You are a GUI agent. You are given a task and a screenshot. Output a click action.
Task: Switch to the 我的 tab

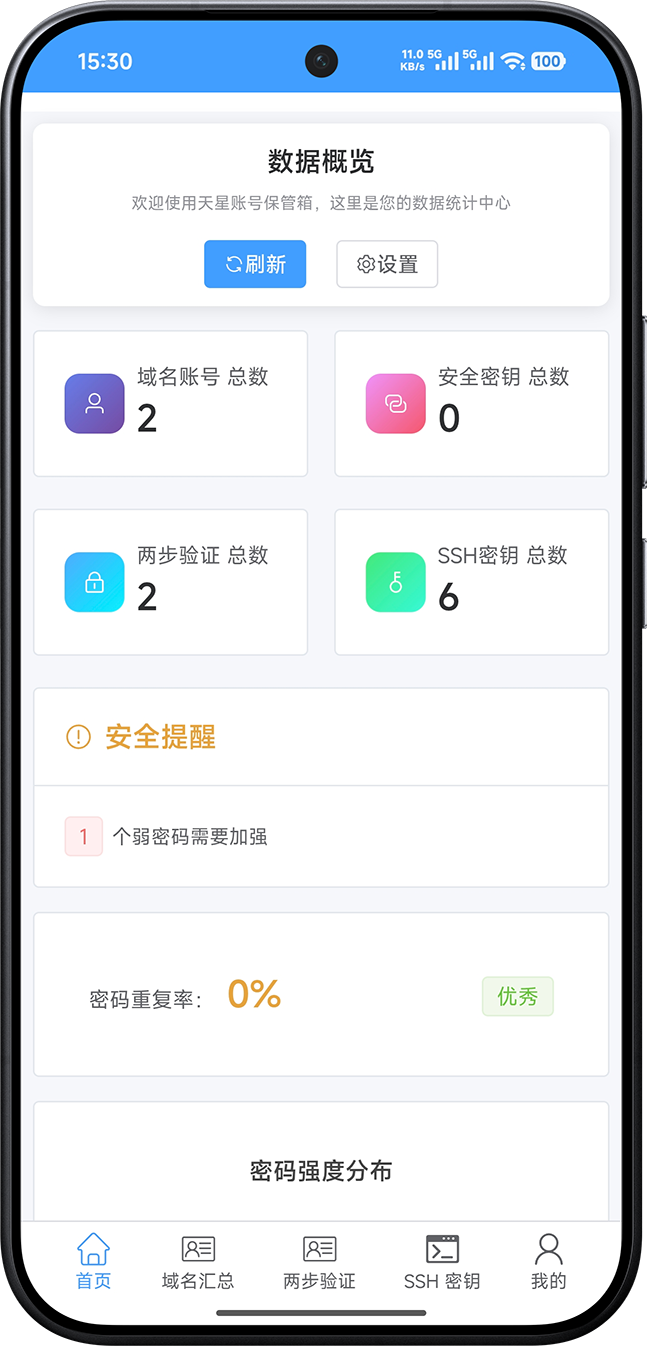point(548,1261)
